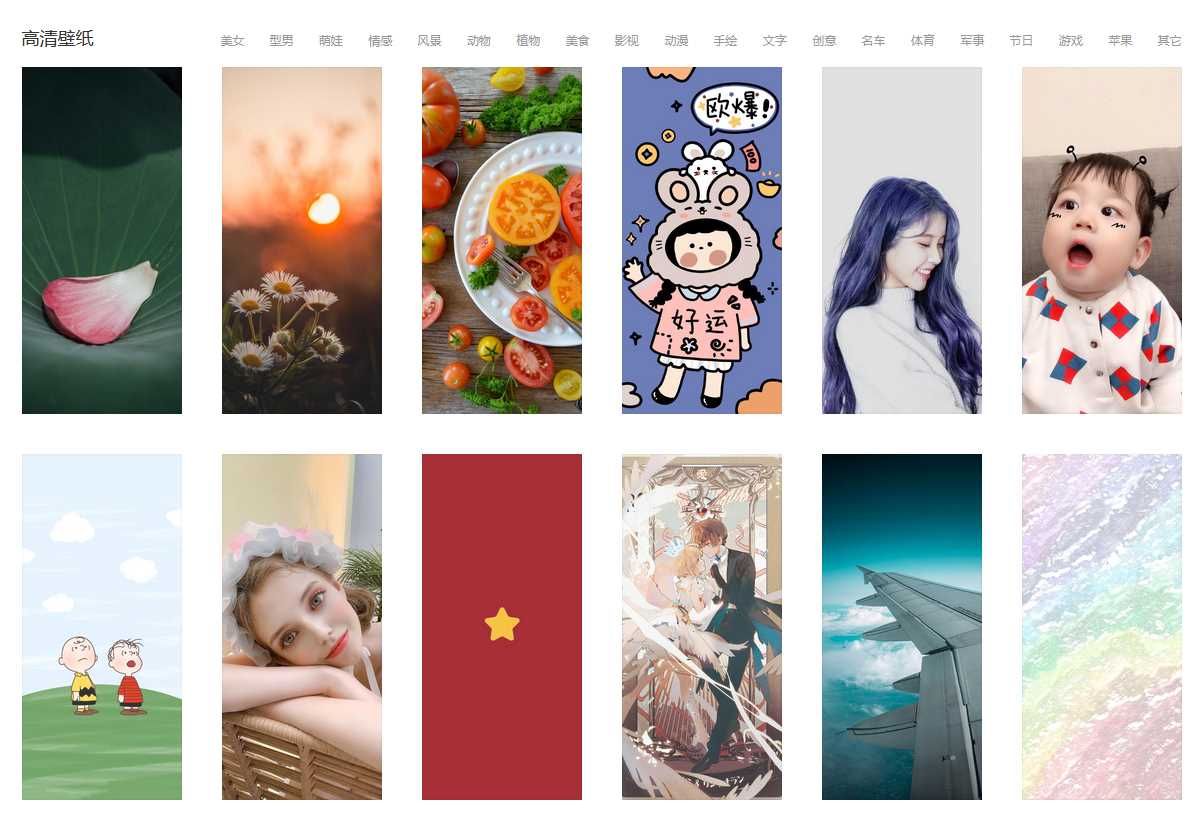Screen dimensions: 1195x826
Task: Open the 美女 category
Action: click(x=232, y=41)
